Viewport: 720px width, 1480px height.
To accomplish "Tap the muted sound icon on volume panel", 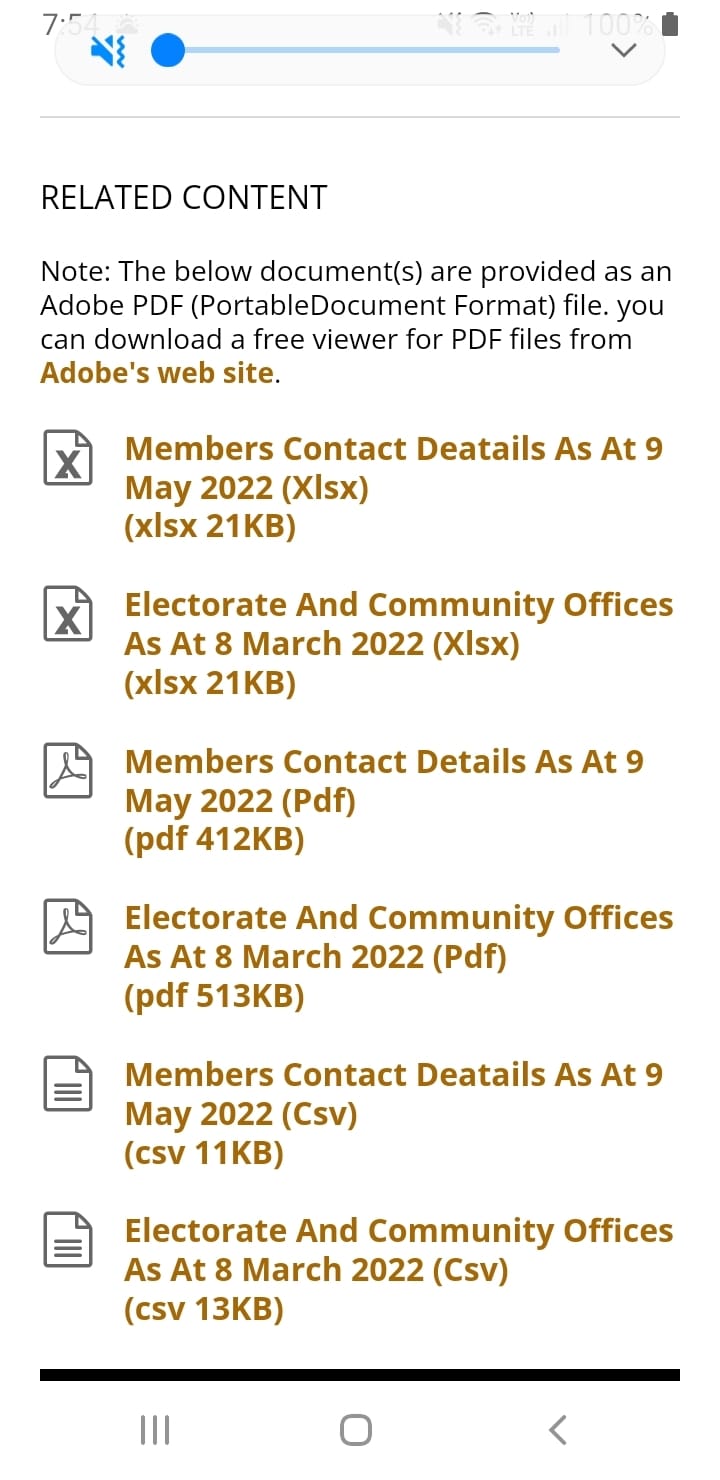I will pyautogui.click(x=108, y=51).
